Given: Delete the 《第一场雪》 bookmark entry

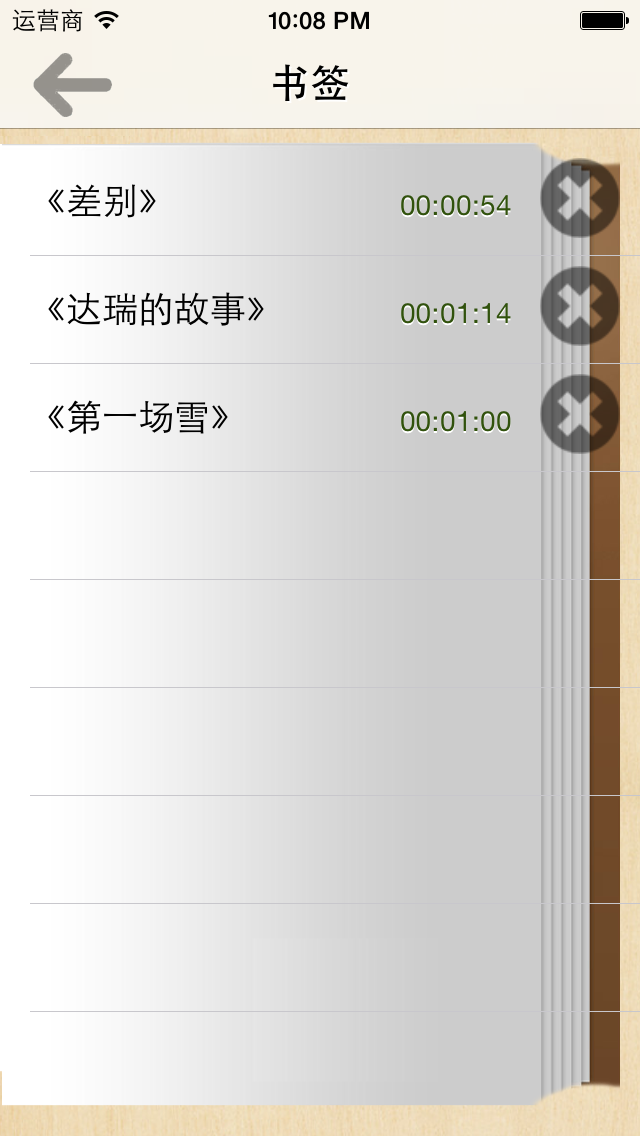Looking at the screenshot, I should [580, 414].
